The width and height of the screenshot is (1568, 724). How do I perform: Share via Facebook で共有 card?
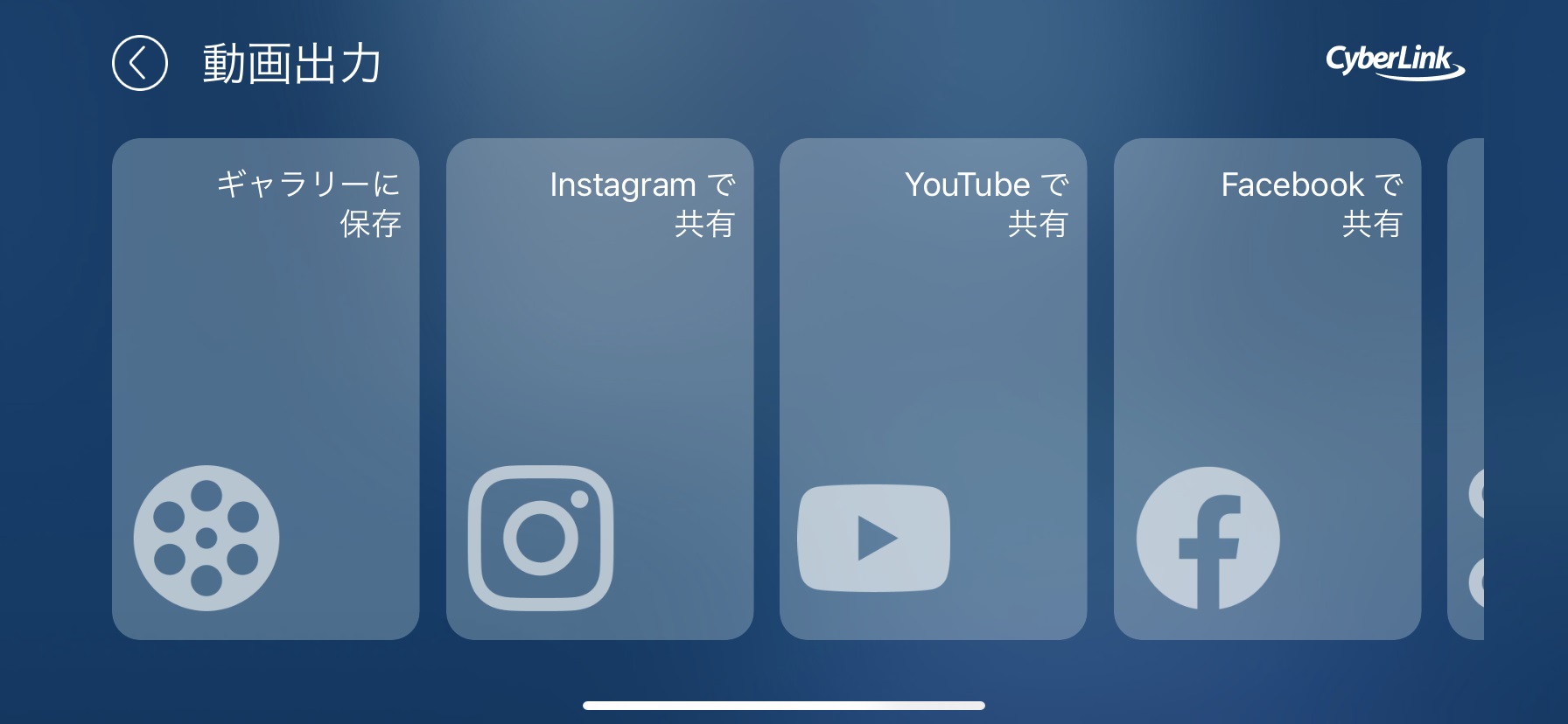coord(1267,388)
